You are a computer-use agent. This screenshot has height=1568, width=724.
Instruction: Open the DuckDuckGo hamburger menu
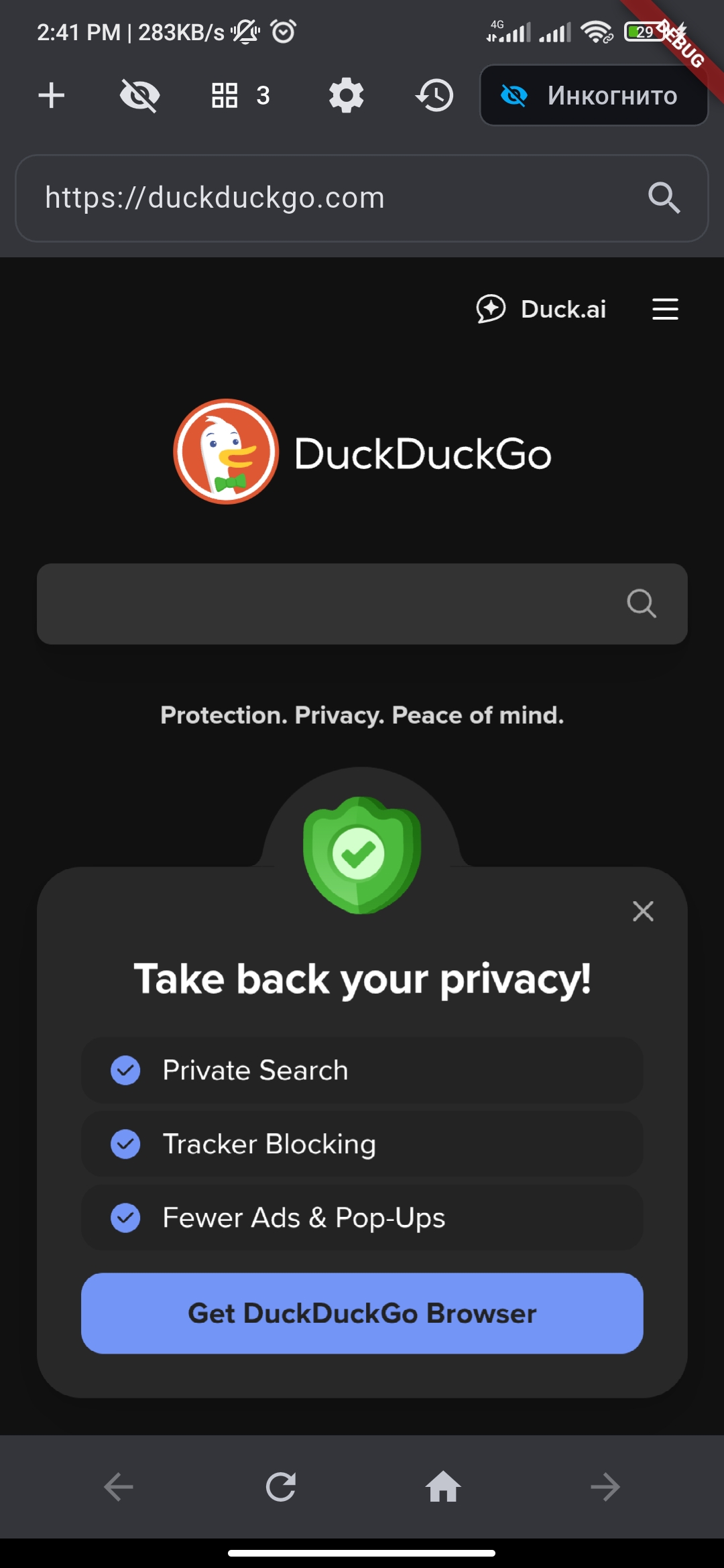[664, 309]
